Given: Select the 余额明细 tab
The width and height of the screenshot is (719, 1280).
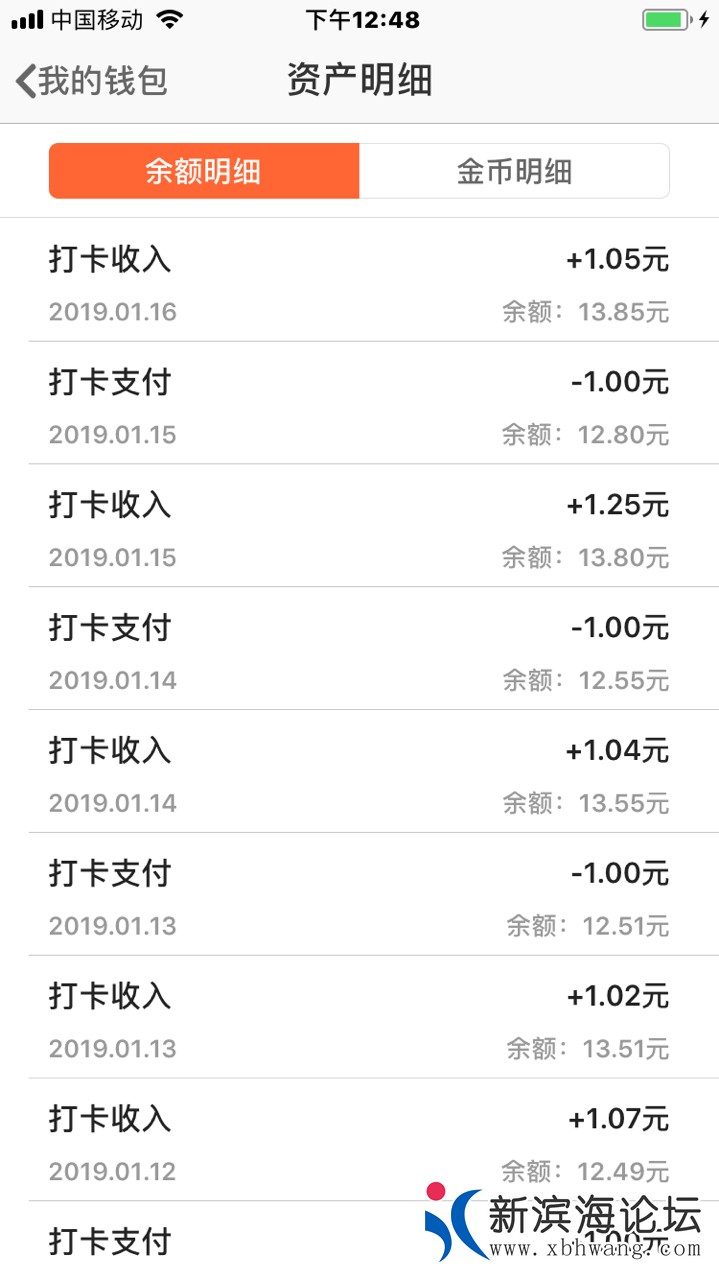Looking at the screenshot, I should click(x=204, y=171).
